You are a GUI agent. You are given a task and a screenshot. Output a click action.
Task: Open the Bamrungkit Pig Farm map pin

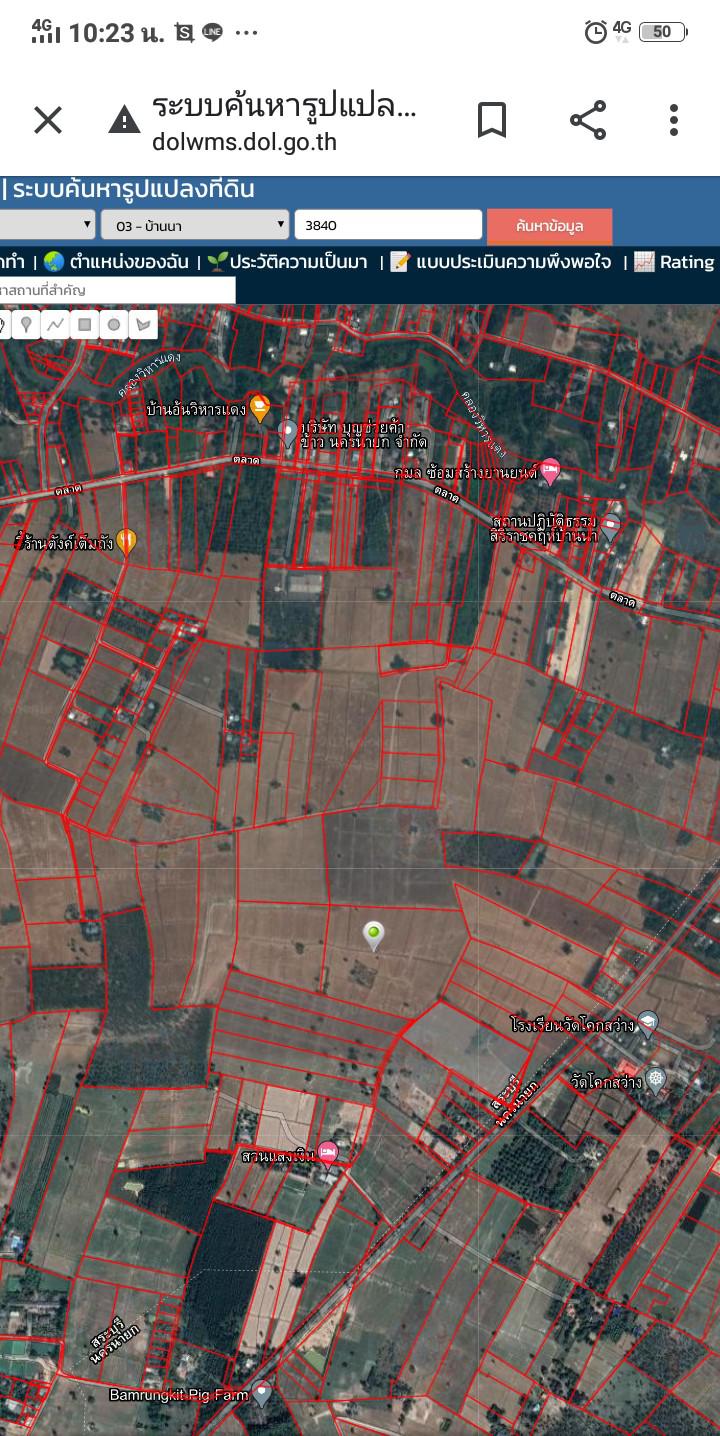tap(263, 1392)
